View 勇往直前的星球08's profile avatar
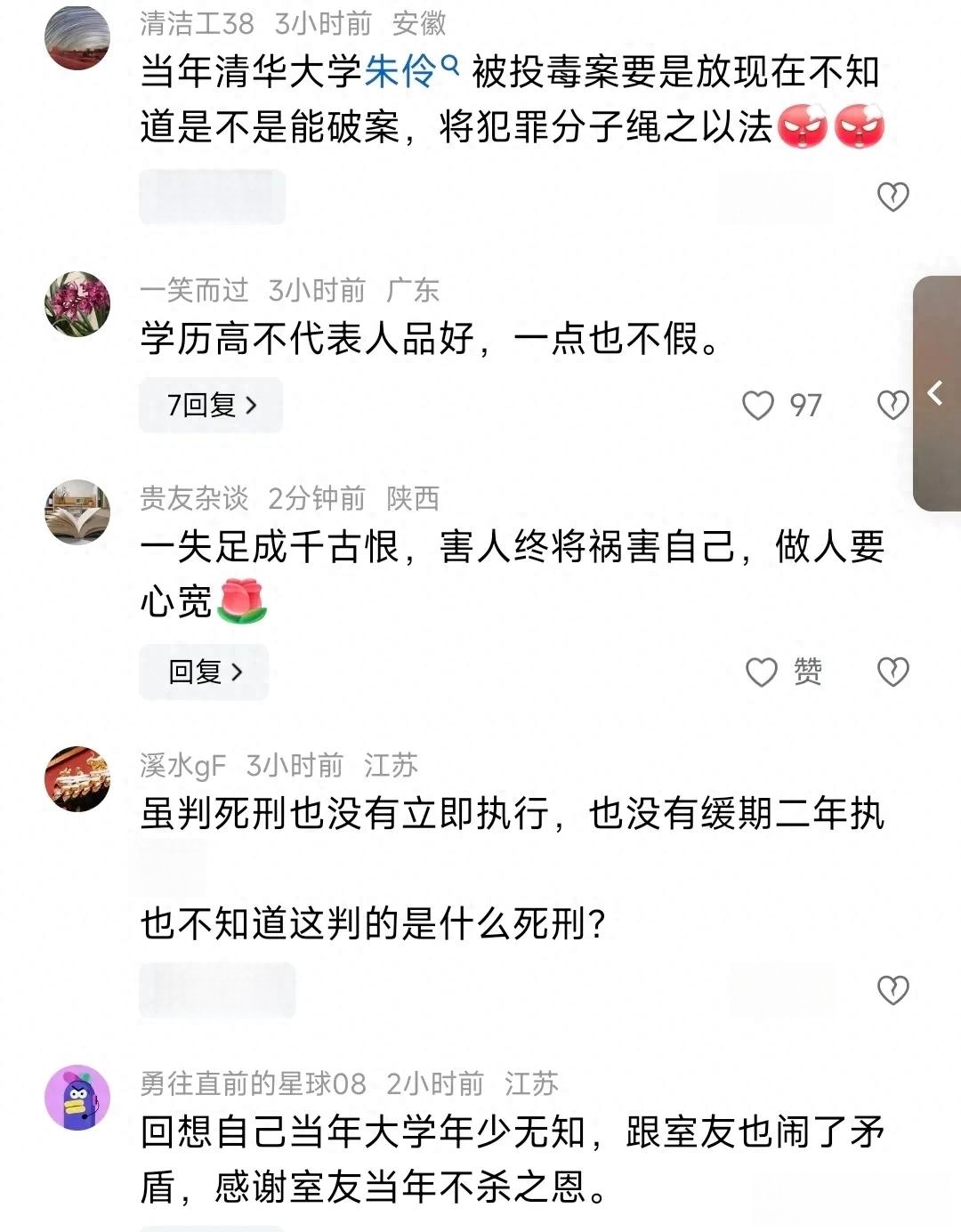 pos(77,1098)
